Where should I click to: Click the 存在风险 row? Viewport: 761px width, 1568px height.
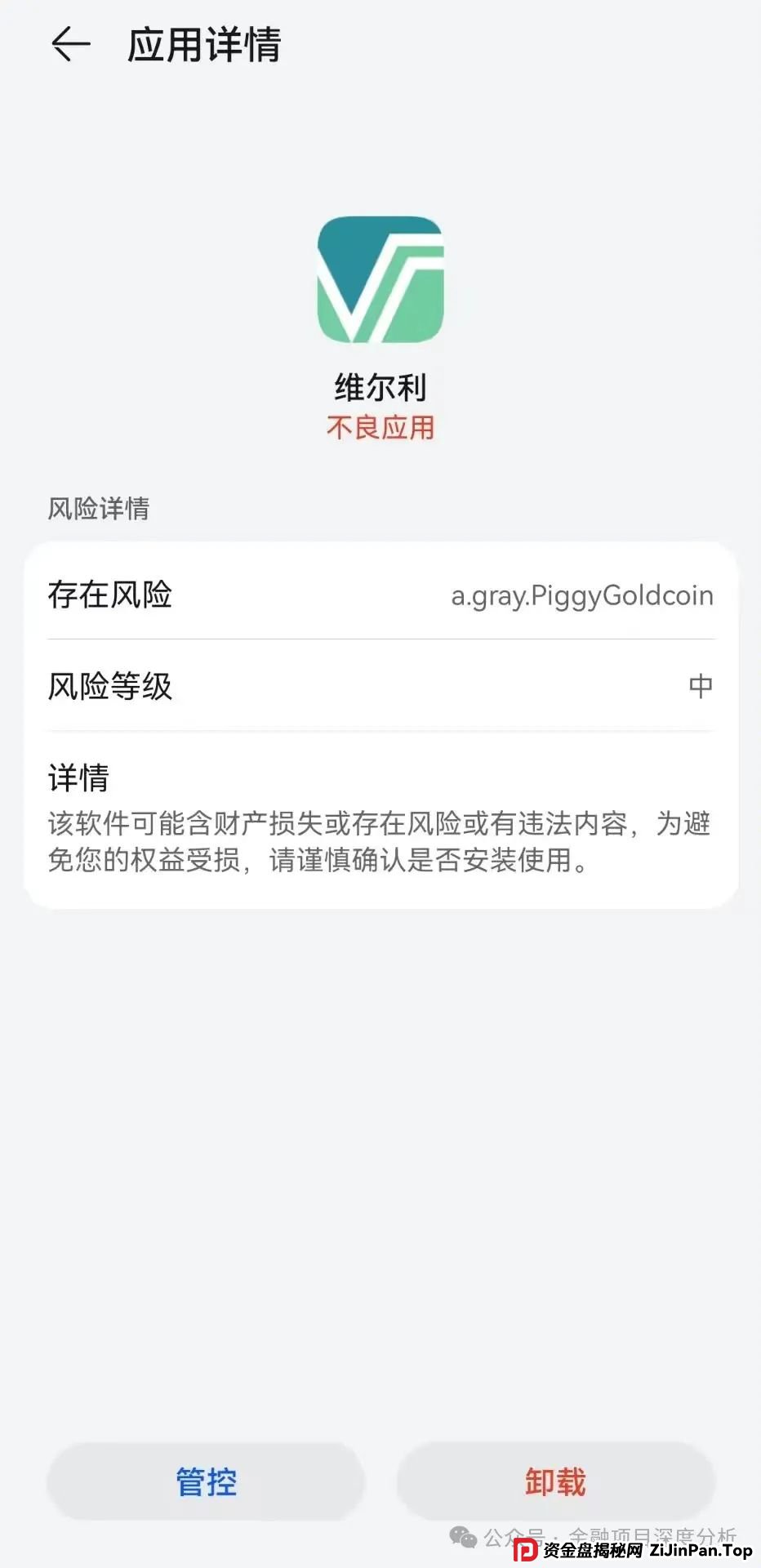coord(109,596)
